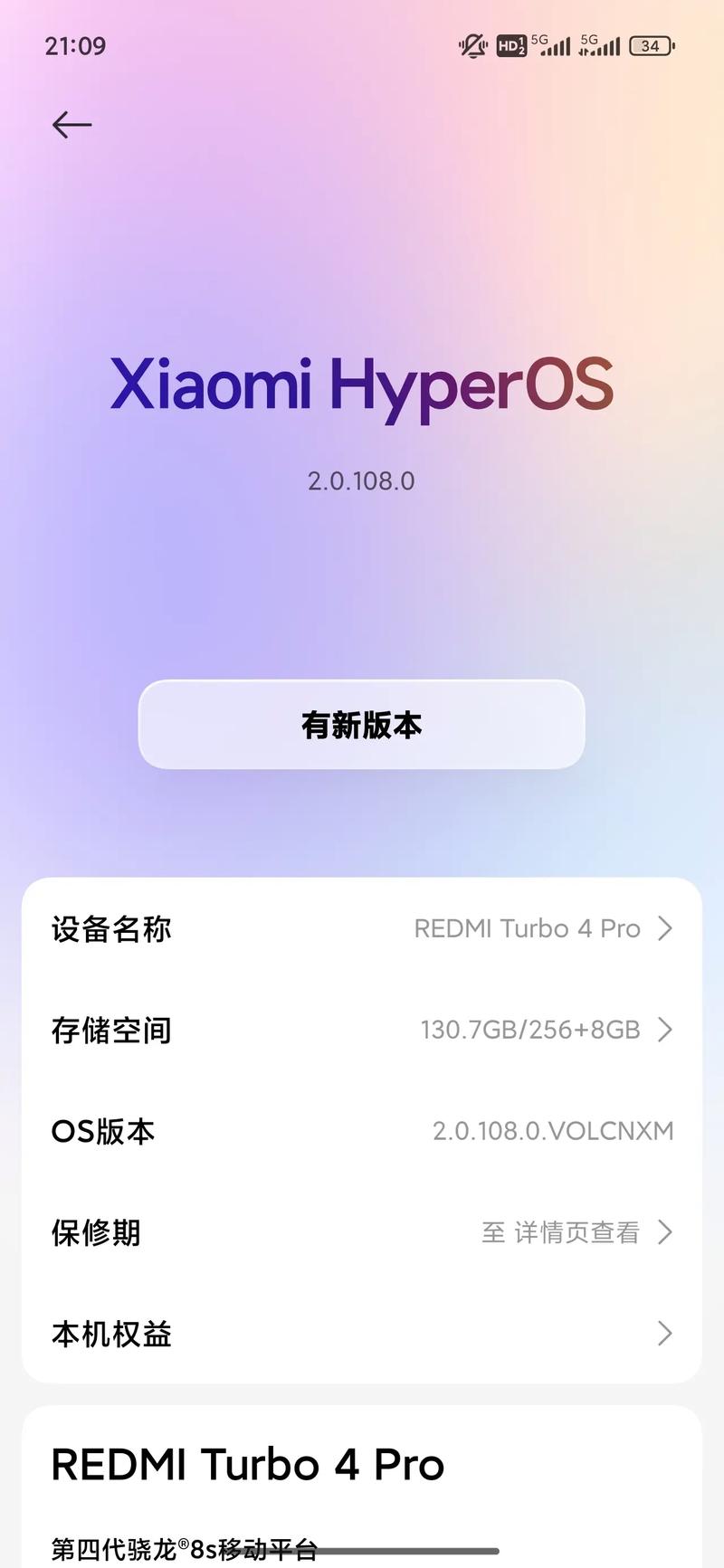Image resolution: width=724 pixels, height=1568 pixels.
Task: Tap the second 5G signal indicator
Action: [x=602, y=45]
